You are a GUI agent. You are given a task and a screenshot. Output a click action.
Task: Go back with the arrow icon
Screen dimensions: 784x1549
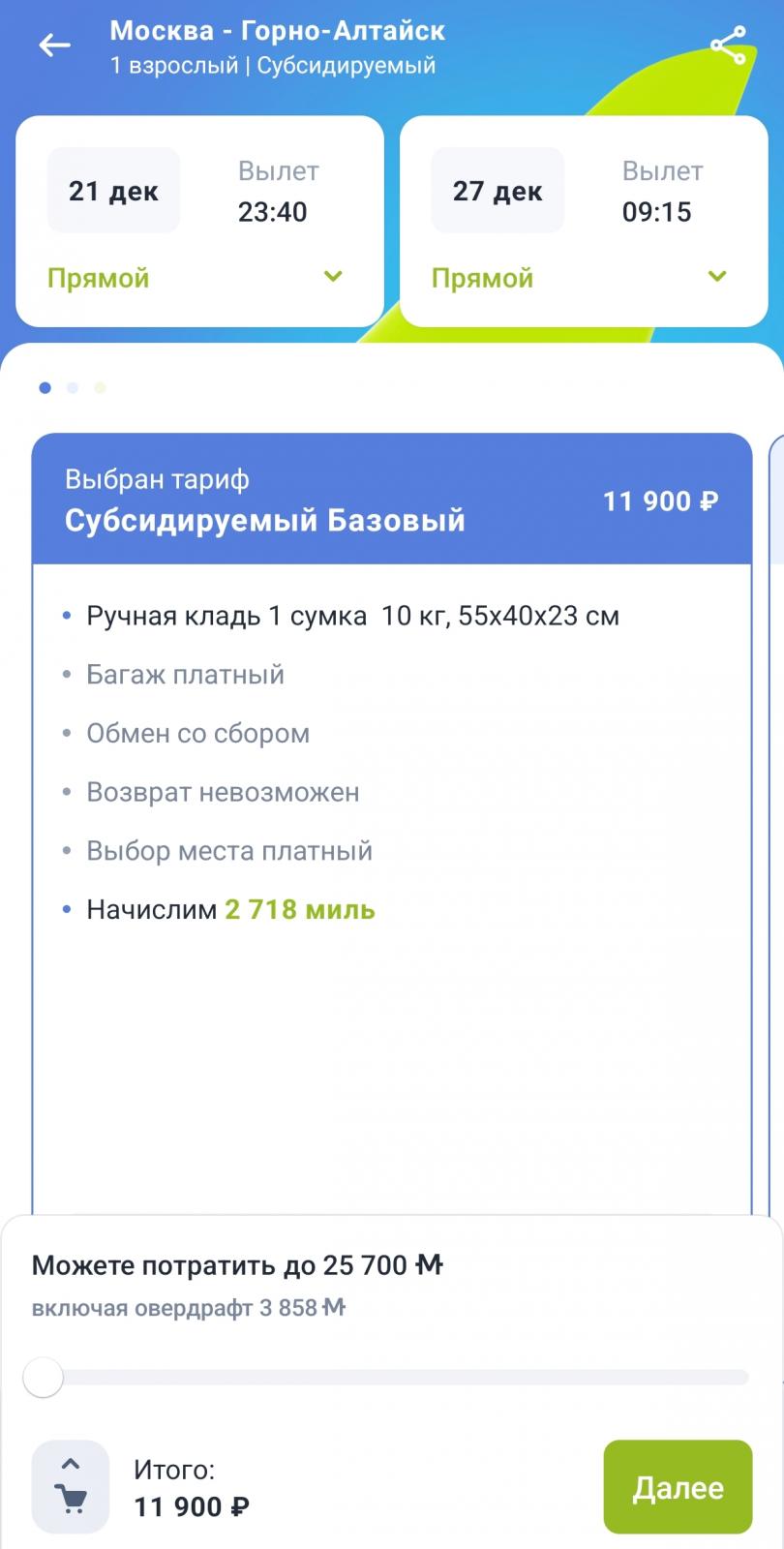(x=54, y=45)
